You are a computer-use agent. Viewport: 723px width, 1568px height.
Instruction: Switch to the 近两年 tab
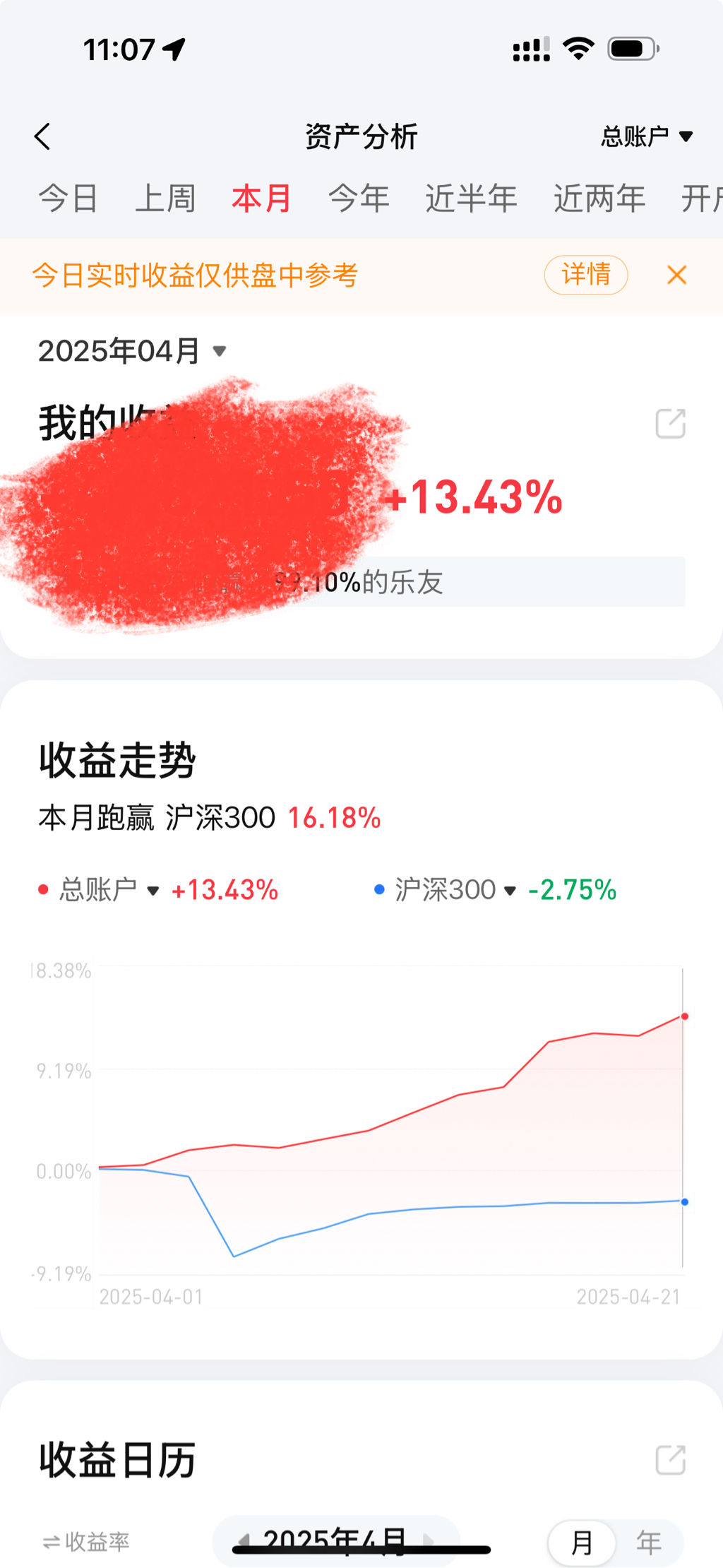(599, 198)
